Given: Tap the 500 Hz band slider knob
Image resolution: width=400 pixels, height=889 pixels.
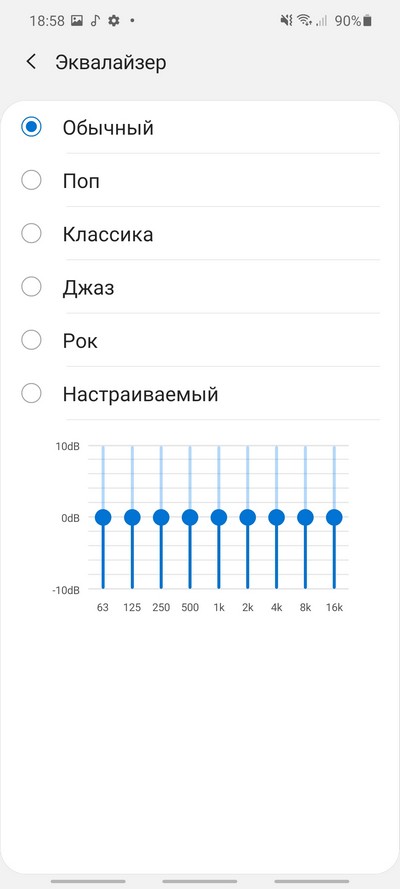Looking at the screenshot, I should (x=190, y=517).
